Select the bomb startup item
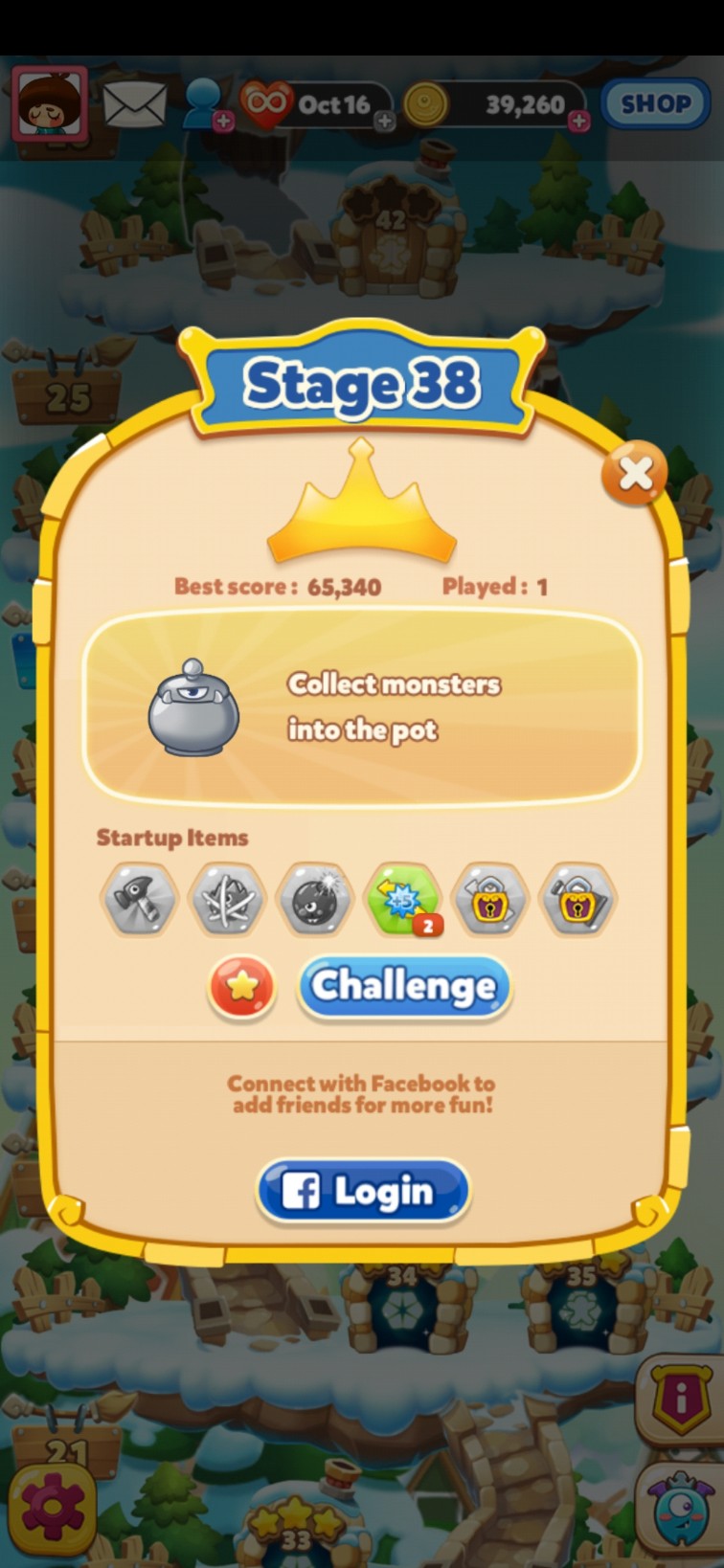 314,899
